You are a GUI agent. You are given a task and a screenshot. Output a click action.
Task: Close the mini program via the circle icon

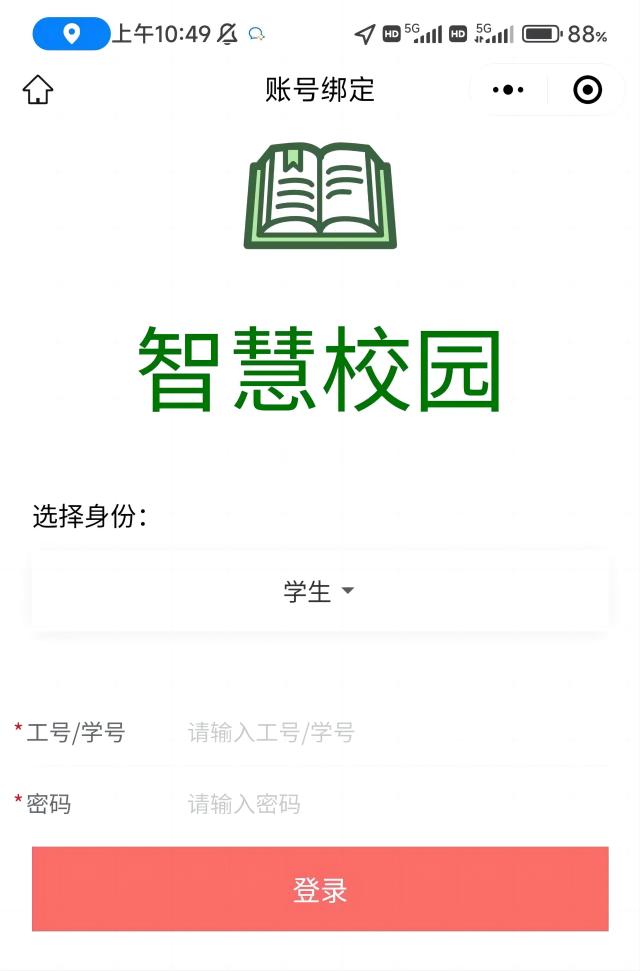[x=587, y=90]
